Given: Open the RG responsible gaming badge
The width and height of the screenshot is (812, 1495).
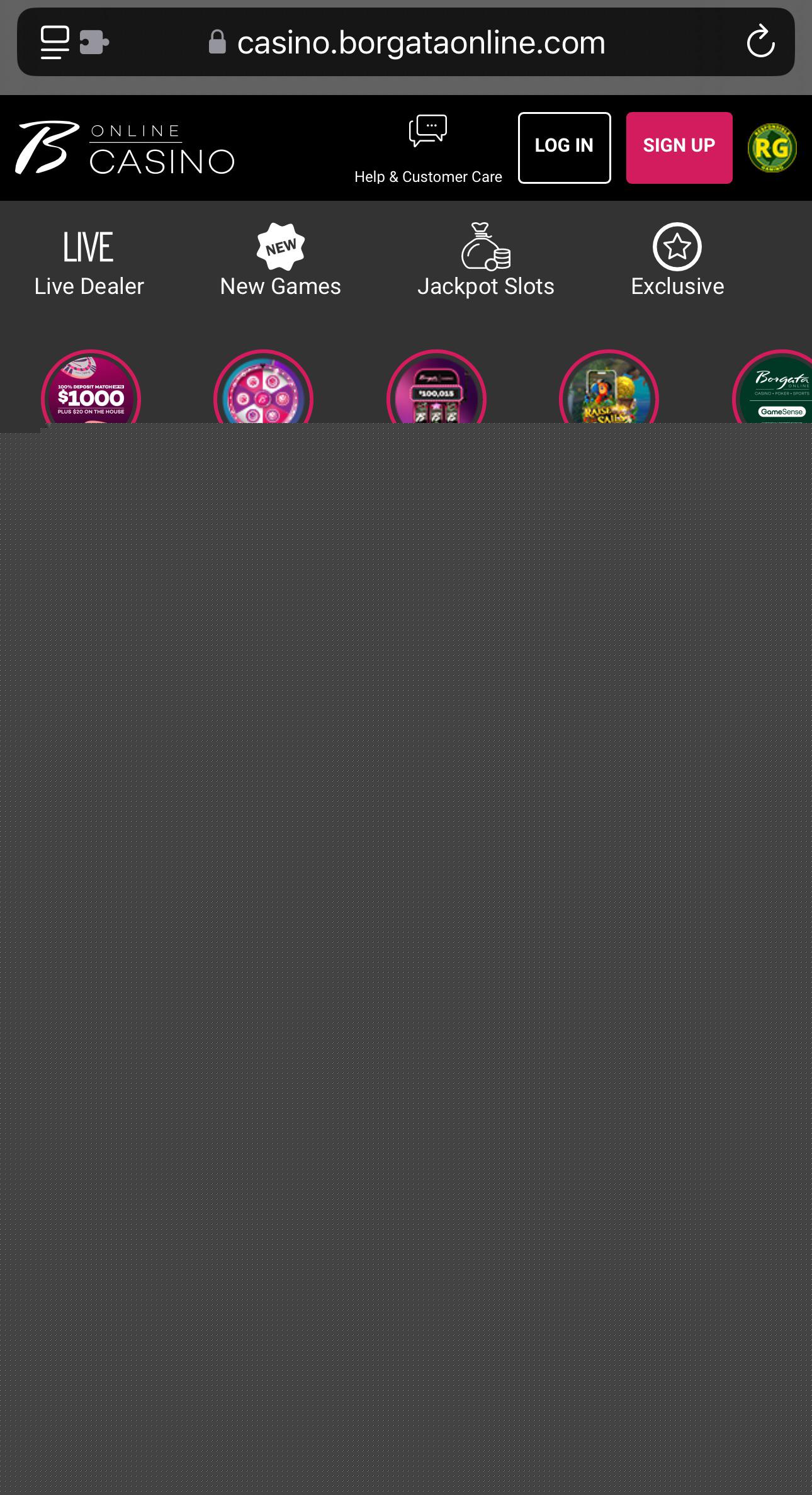Looking at the screenshot, I should [x=772, y=148].
